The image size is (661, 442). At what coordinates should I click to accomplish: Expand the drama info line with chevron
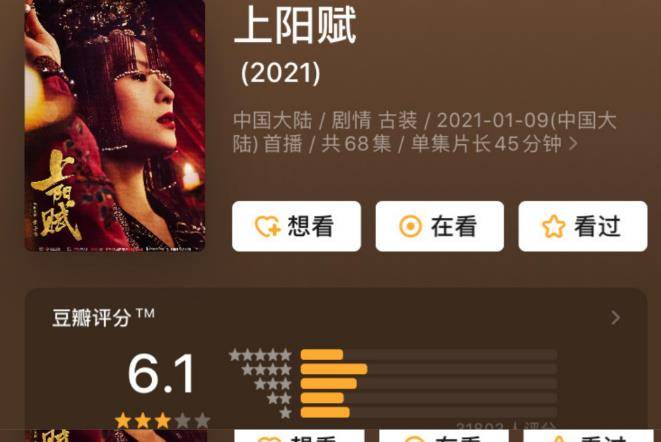(x=573, y=144)
